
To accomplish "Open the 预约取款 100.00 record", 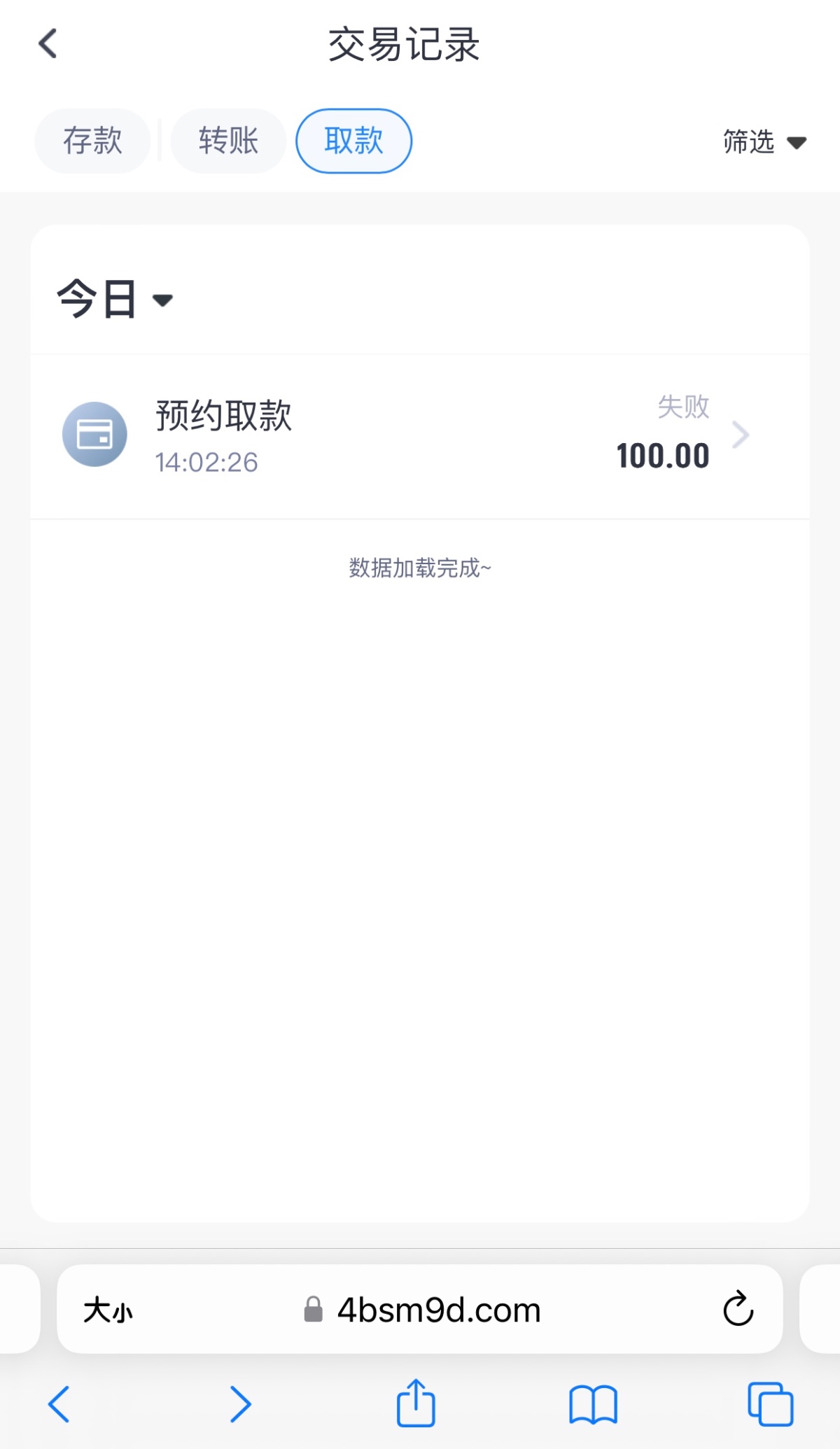I will 420,435.
